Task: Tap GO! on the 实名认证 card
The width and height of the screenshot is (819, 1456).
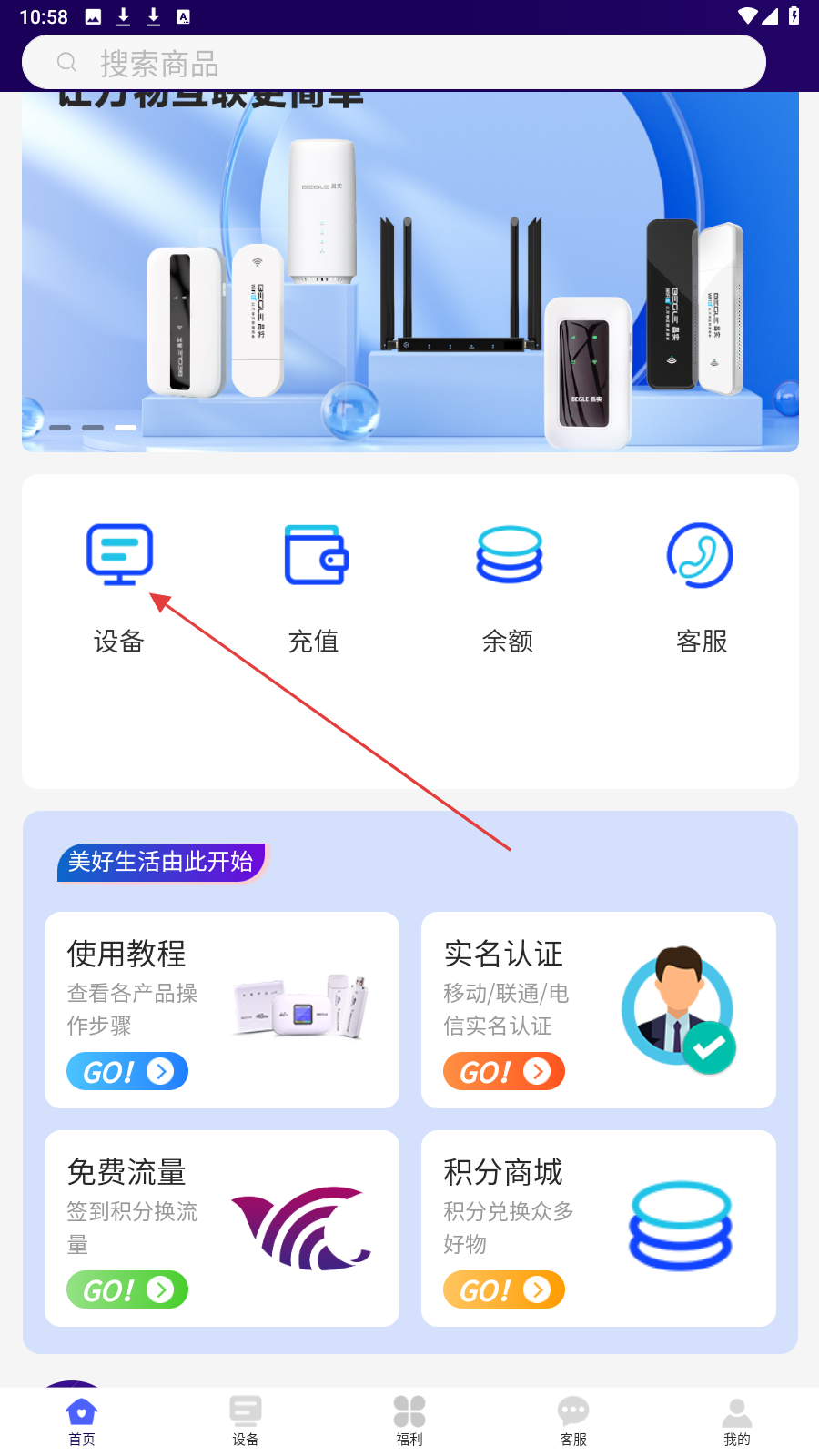Action: pyautogui.click(x=504, y=1071)
